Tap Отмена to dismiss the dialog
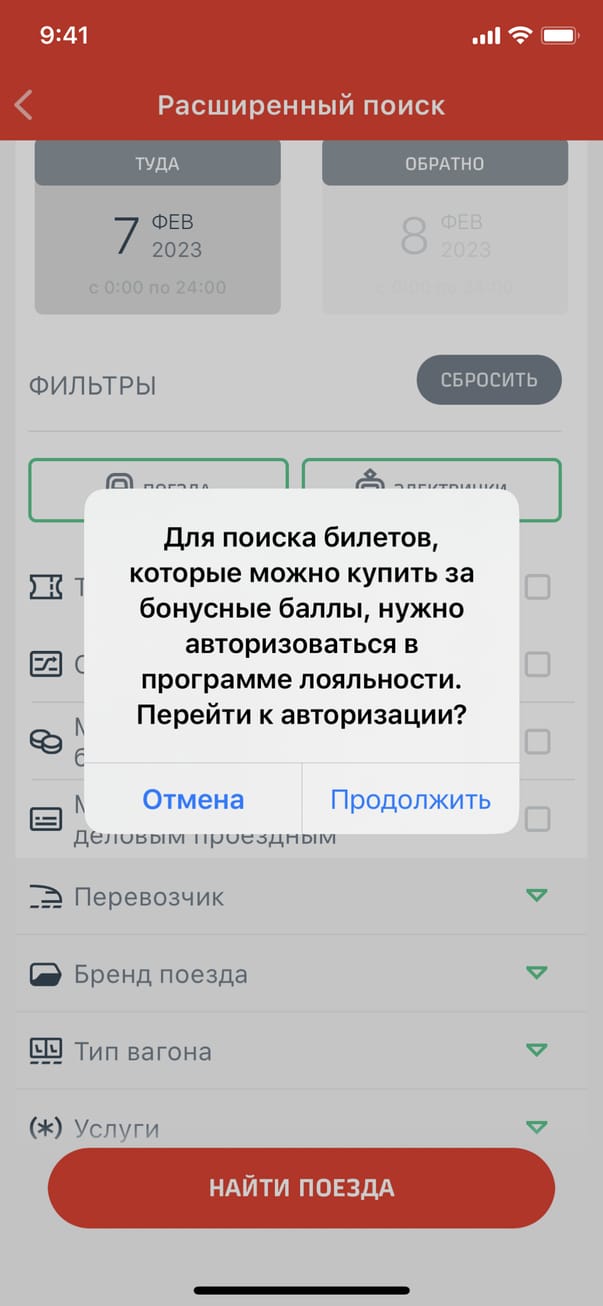Screen dimensions: 603x1306 pyautogui.click(x=193, y=800)
